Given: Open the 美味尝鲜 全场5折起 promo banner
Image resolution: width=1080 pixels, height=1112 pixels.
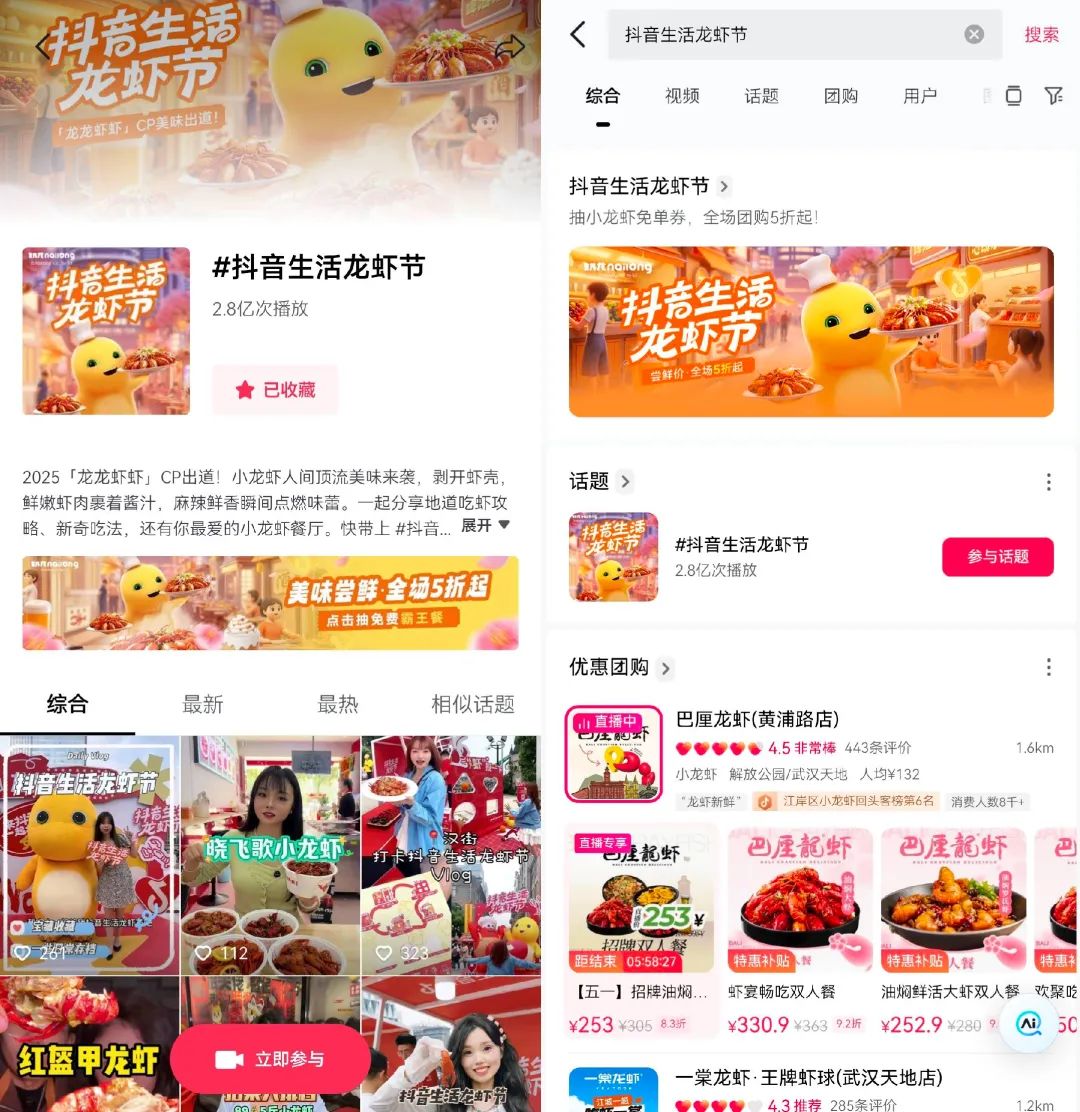Looking at the screenshot, I should [270, 603].
